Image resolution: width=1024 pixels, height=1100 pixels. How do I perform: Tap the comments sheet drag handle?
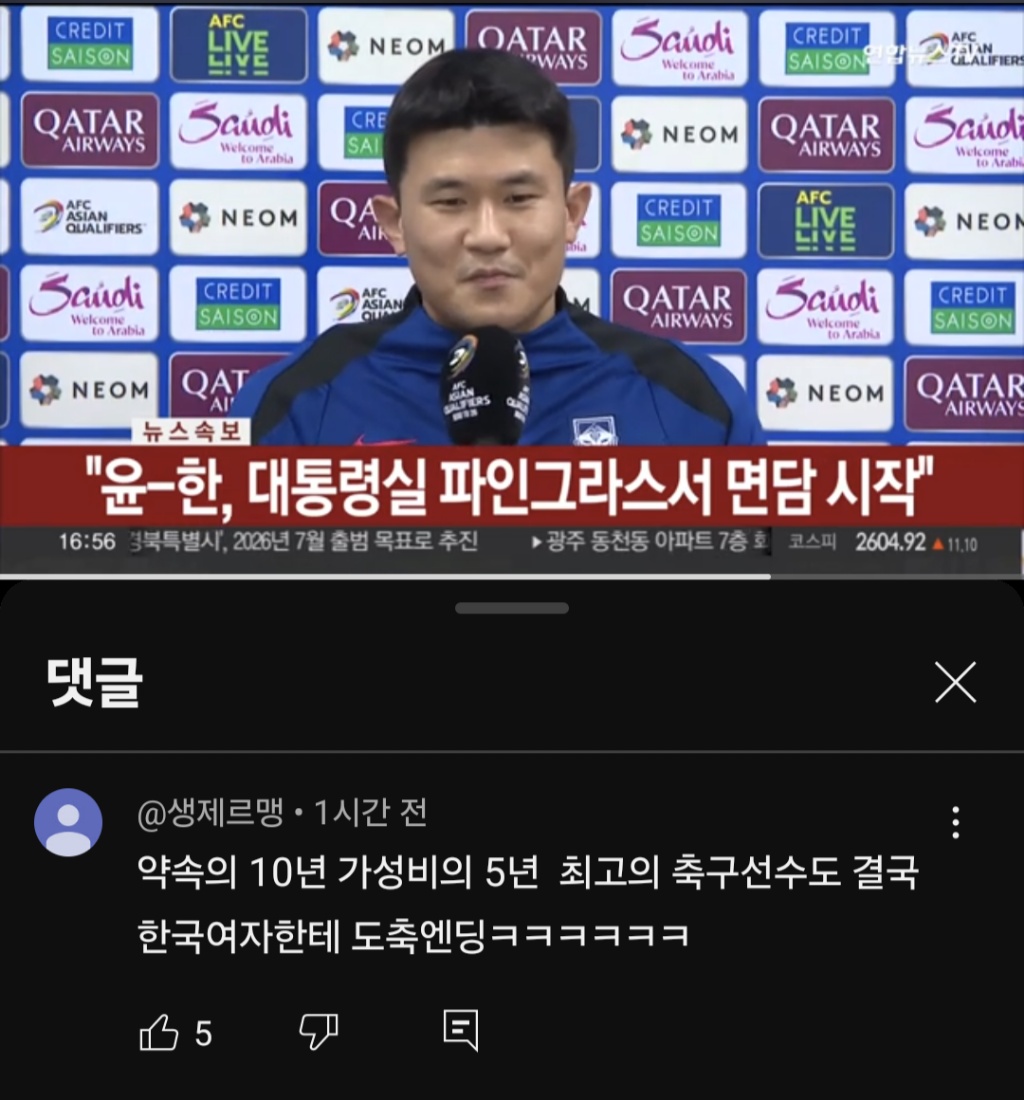point(512,608)
